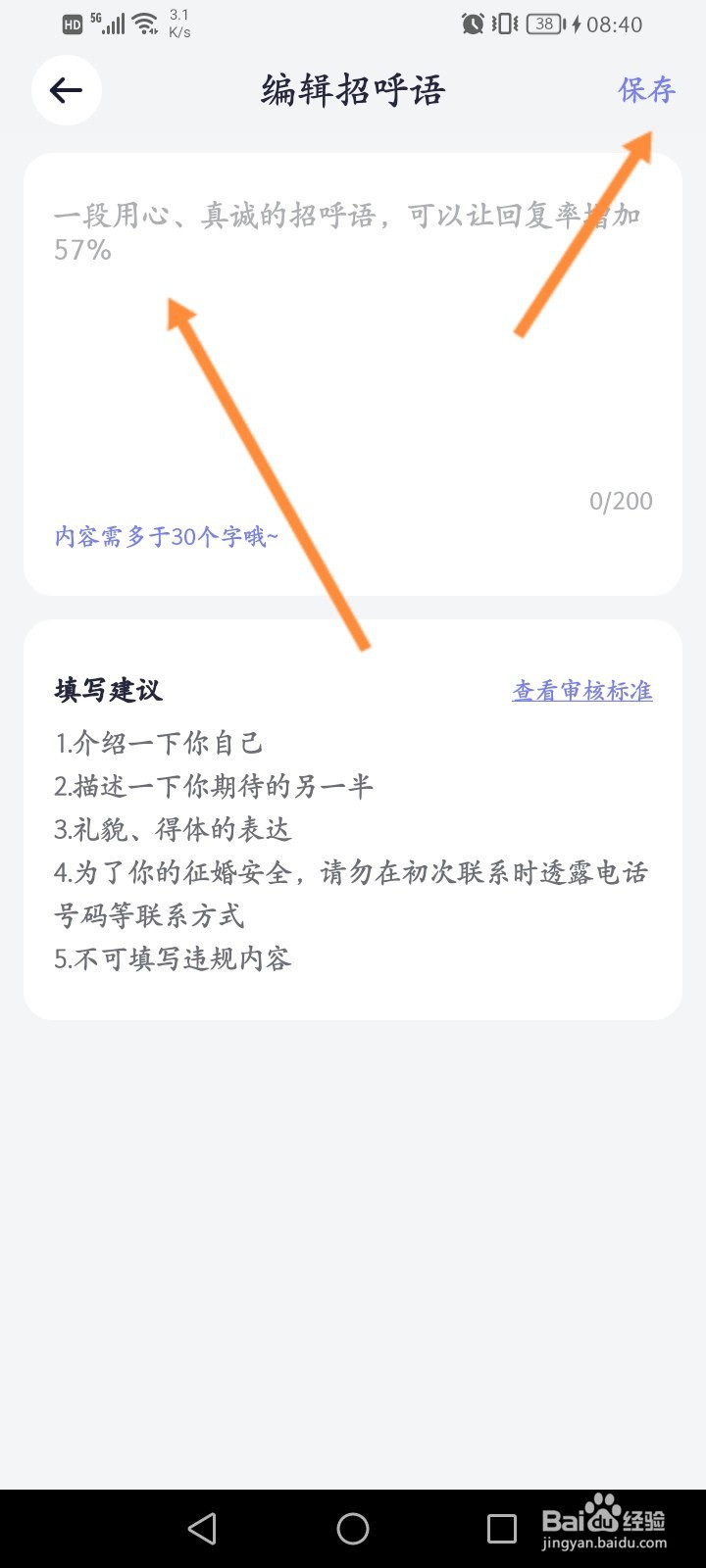Tap the back arrow to exit editing
The height and width of the screenshot is (1568, 706).
pyautogui.click(x=65, y=89)
